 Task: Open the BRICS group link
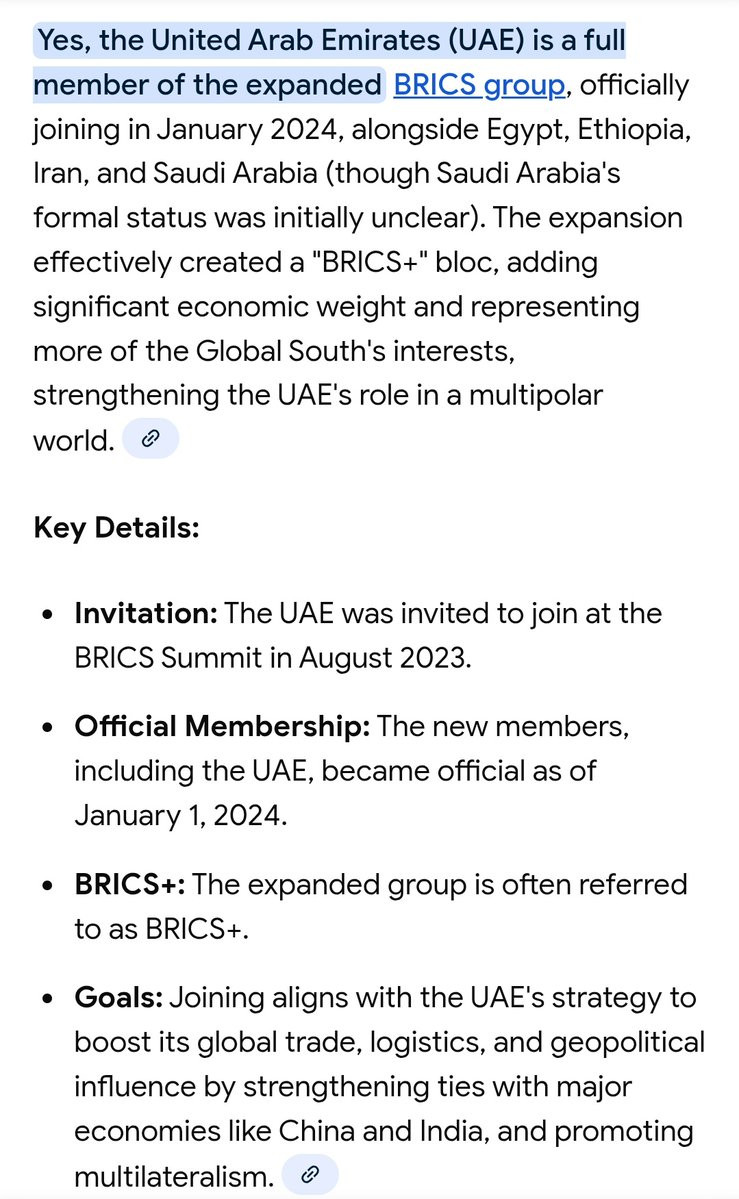point(479,85)
